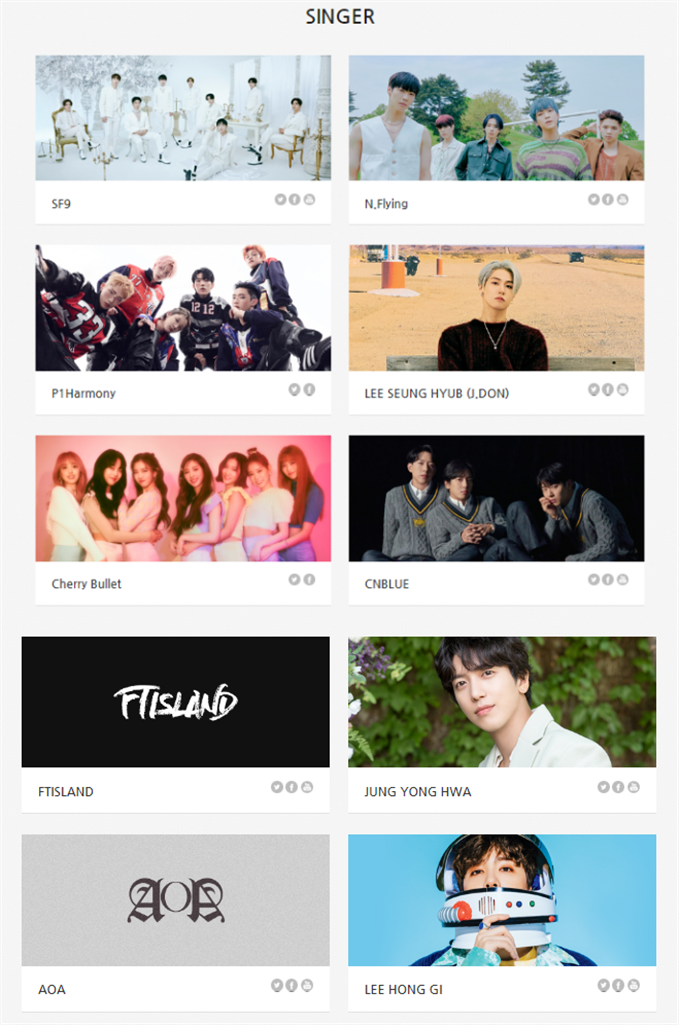Open P1Harmony's Twitter icon
The height and width of the screenshot is (1025, 679).
(x=295, y=389)
